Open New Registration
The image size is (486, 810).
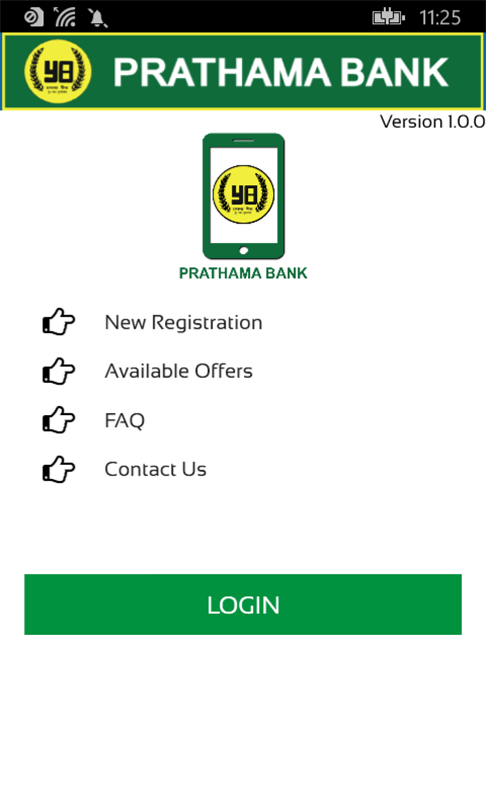(183, 323)
